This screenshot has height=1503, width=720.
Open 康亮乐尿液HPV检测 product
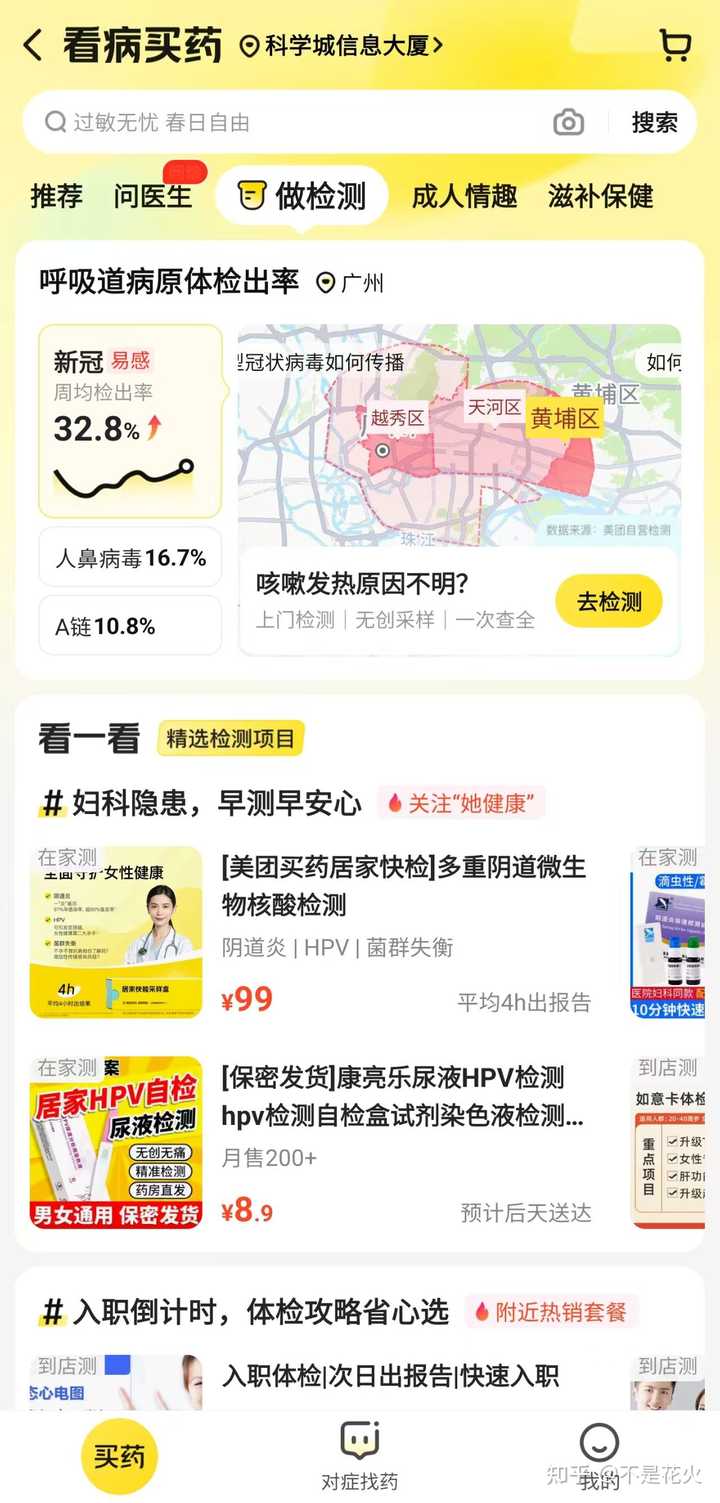404,1097
